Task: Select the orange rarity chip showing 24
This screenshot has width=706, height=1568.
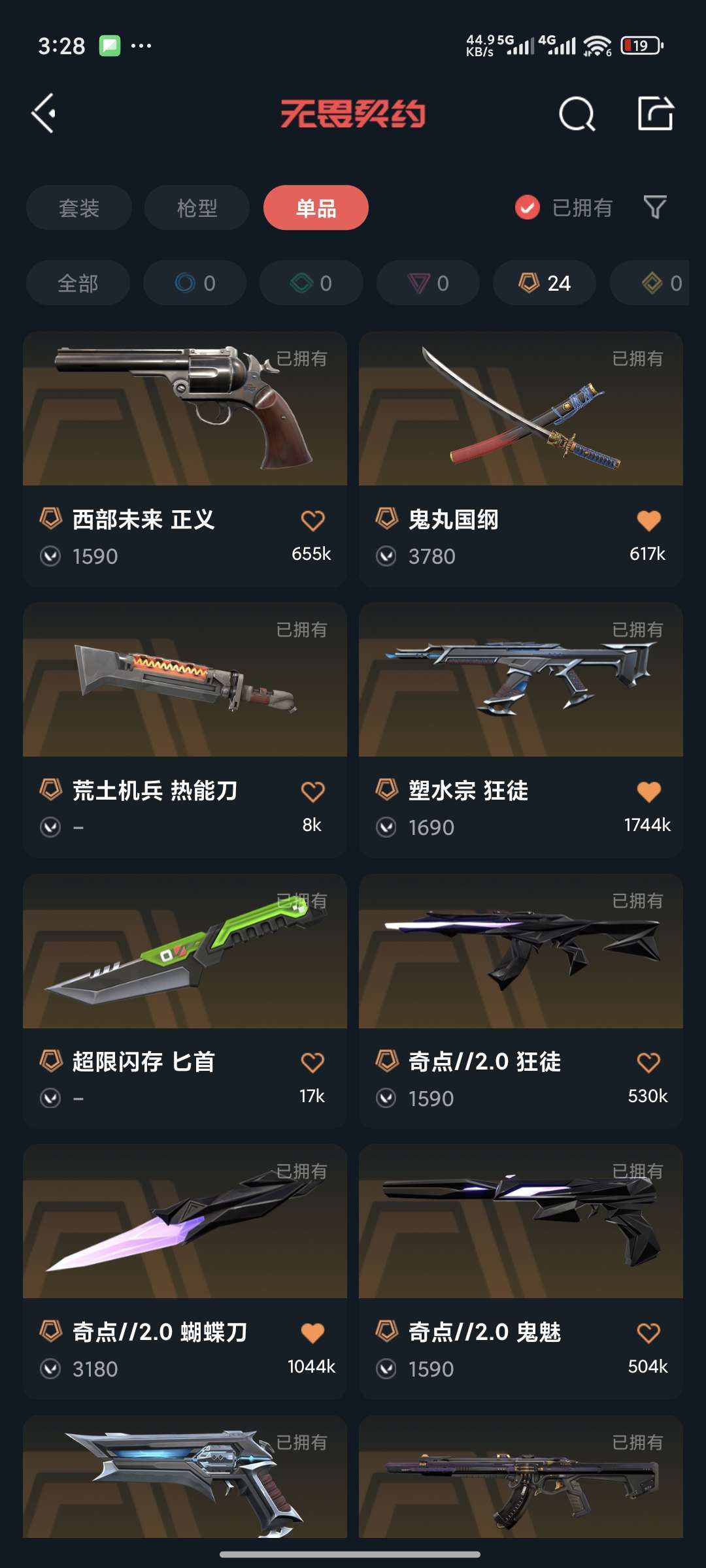Action: (545, 283)
